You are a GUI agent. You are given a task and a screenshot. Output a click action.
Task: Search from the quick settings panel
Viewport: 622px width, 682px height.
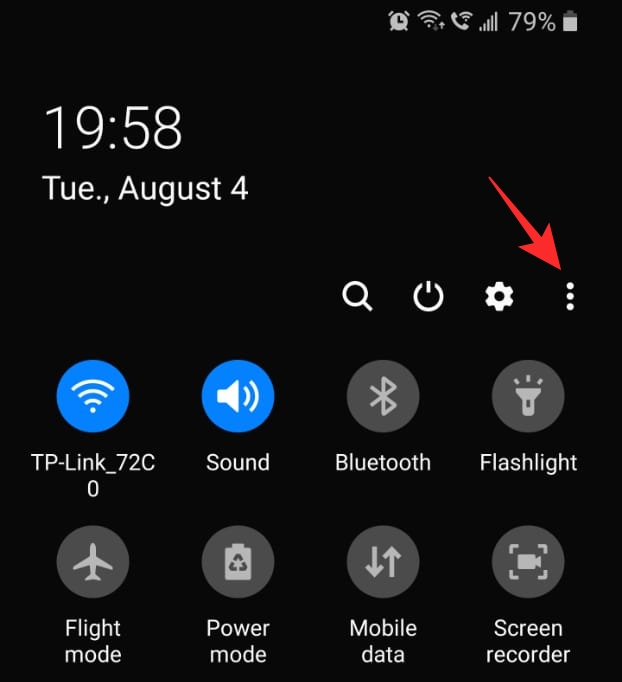coord(357,296)
